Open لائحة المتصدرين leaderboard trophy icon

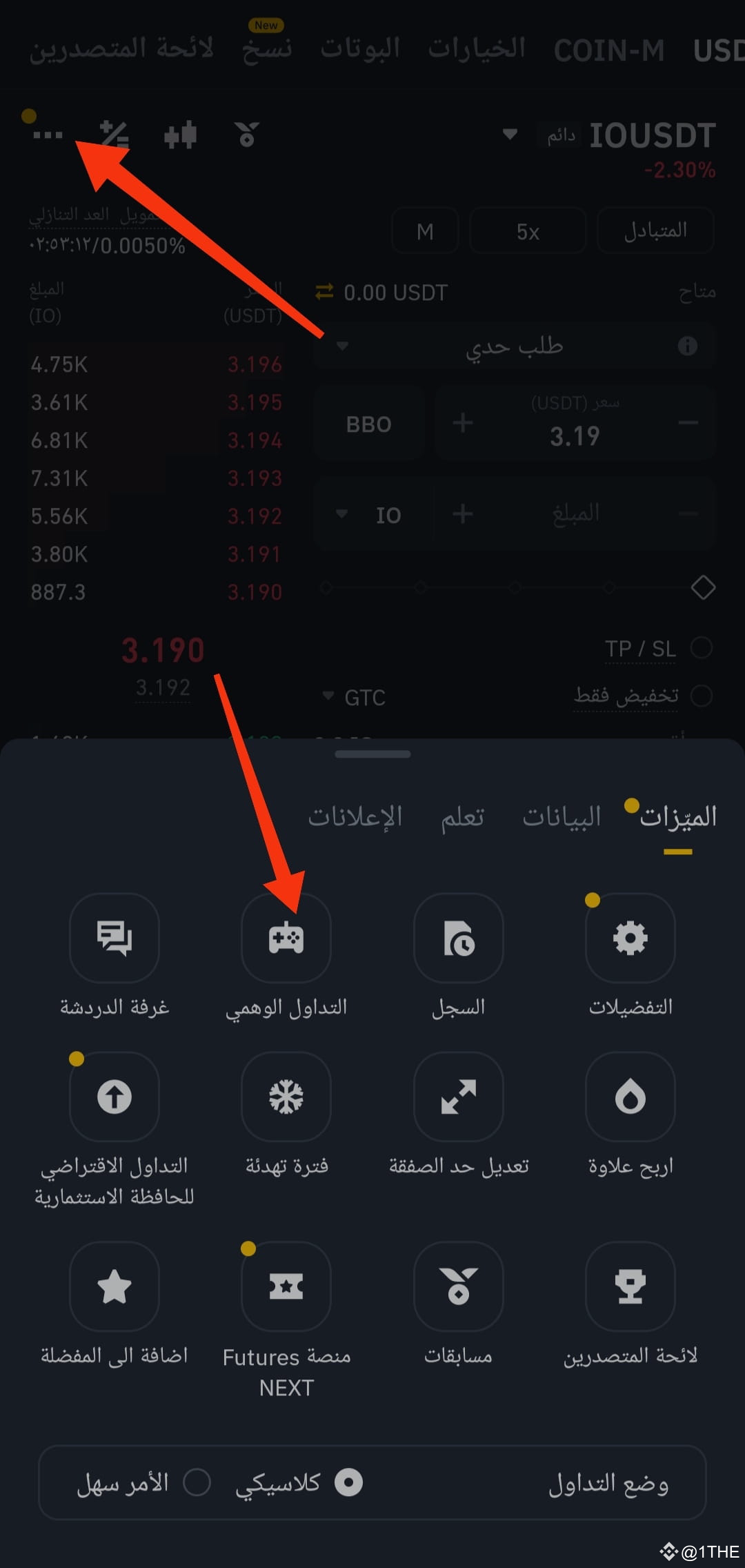(x=629, y=1287)
